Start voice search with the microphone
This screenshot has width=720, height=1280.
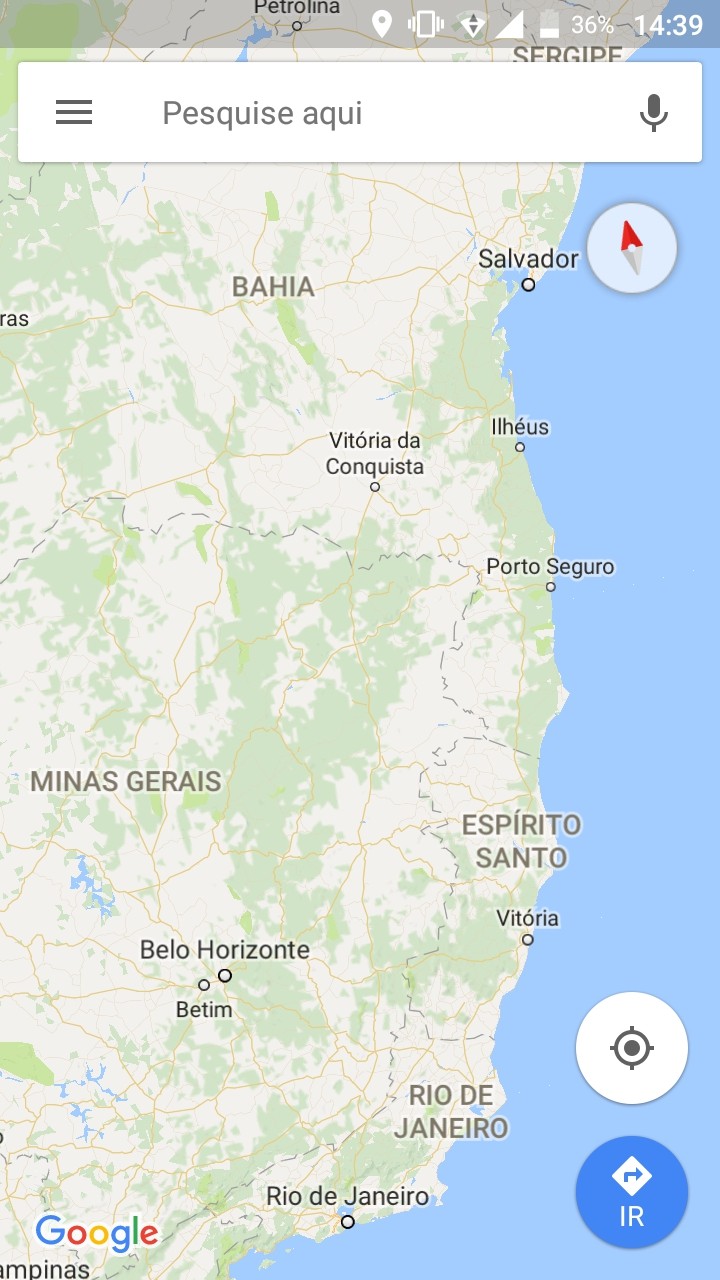pos(654,113)
